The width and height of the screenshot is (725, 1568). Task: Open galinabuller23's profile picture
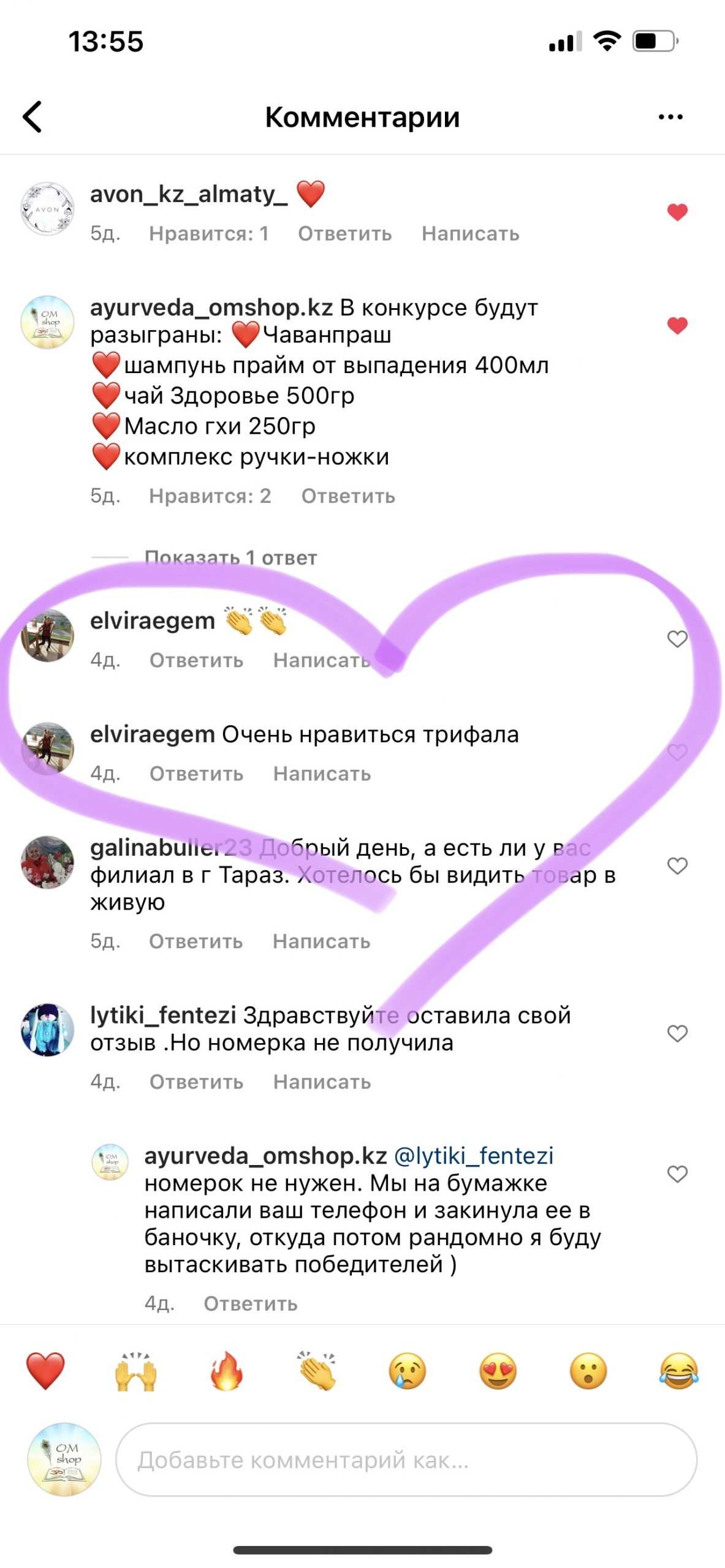(x=47, y=862)
